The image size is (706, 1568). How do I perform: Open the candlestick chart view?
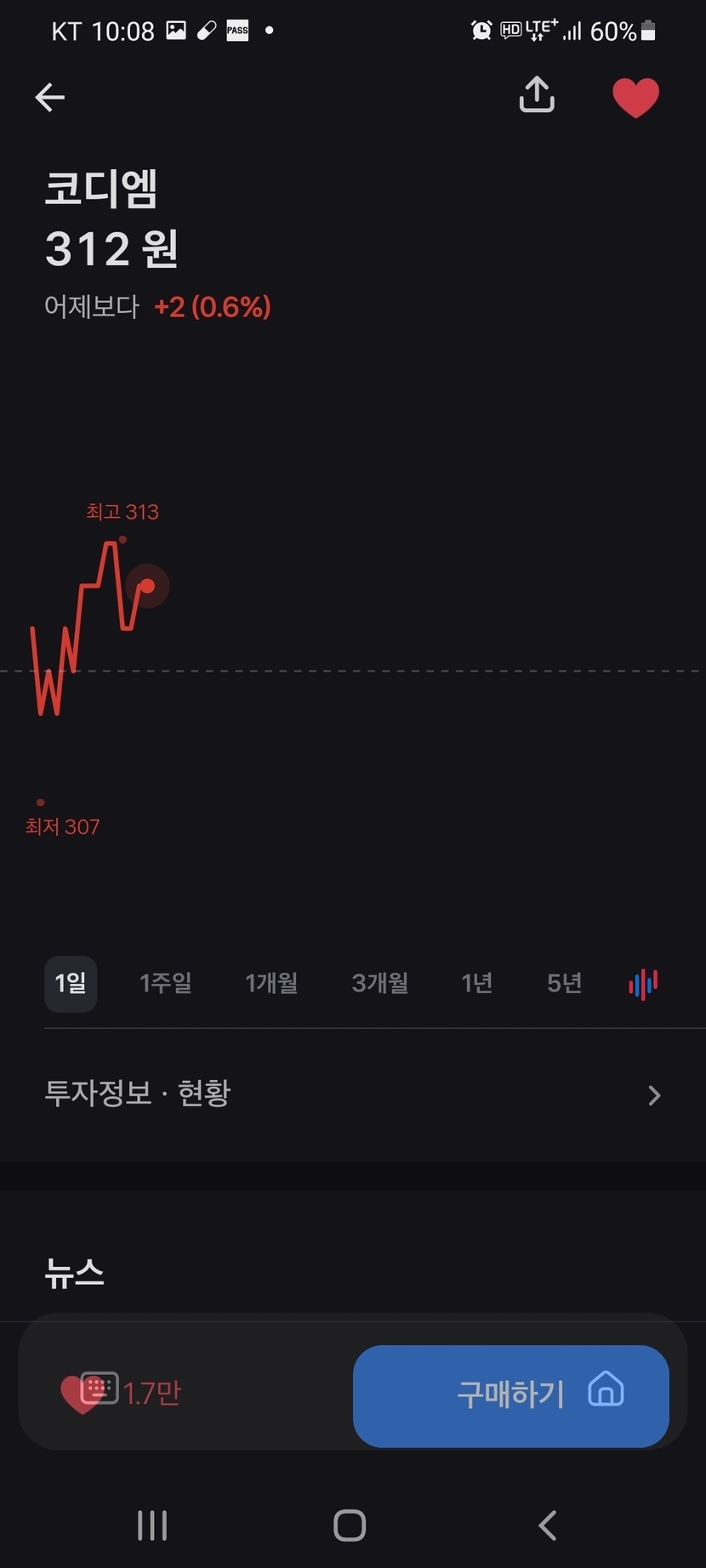click(643, 984)
